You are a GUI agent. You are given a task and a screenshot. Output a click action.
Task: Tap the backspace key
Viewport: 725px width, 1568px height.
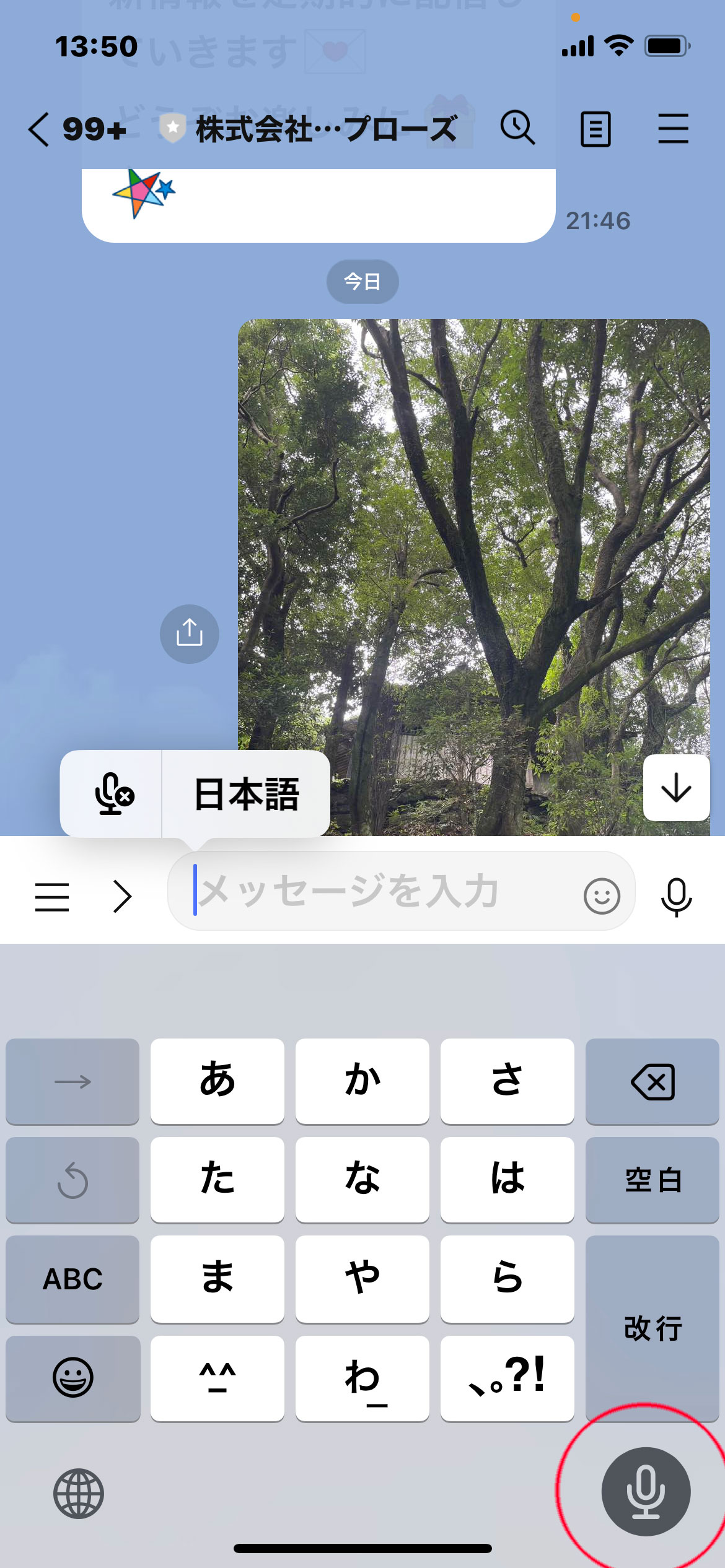652,1082
